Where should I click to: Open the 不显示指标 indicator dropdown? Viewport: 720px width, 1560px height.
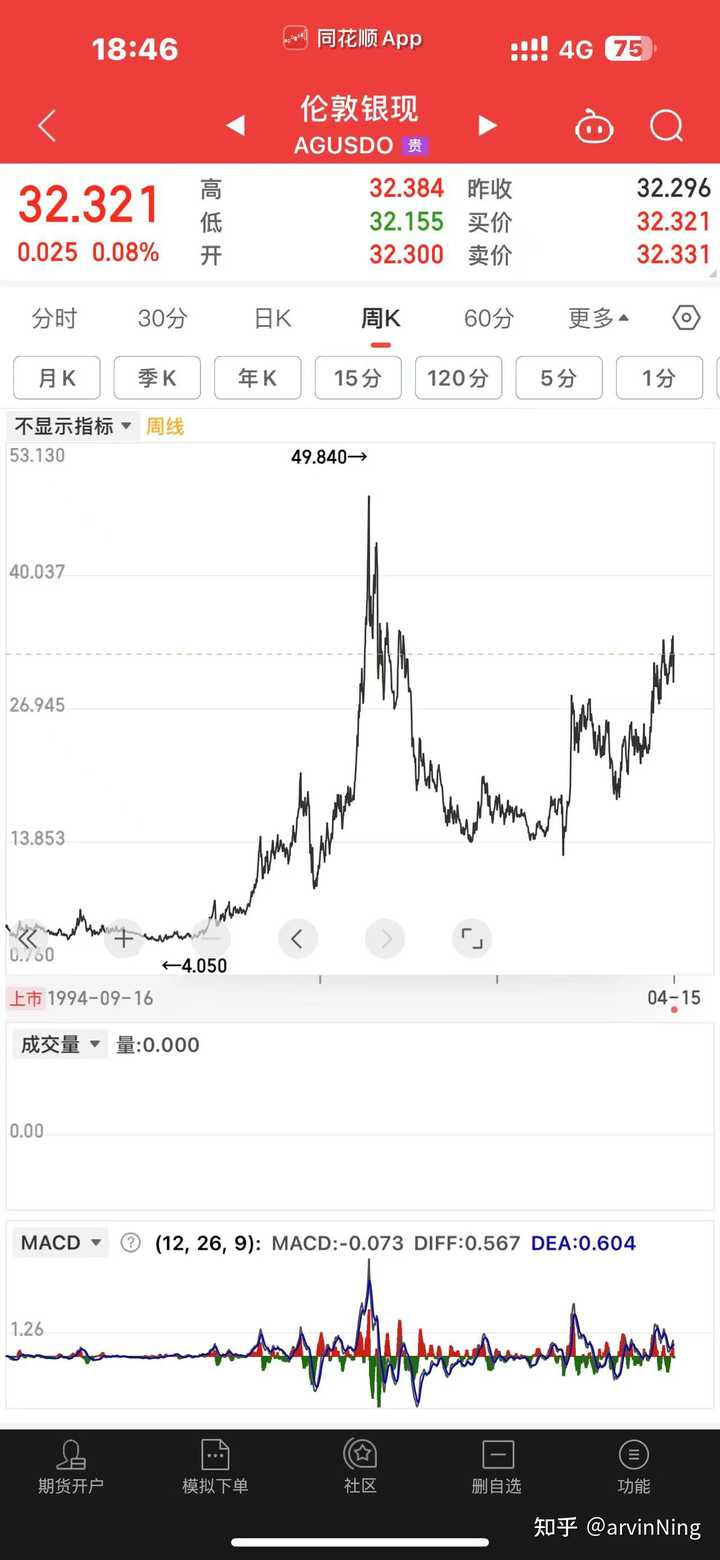click(72, 425)
